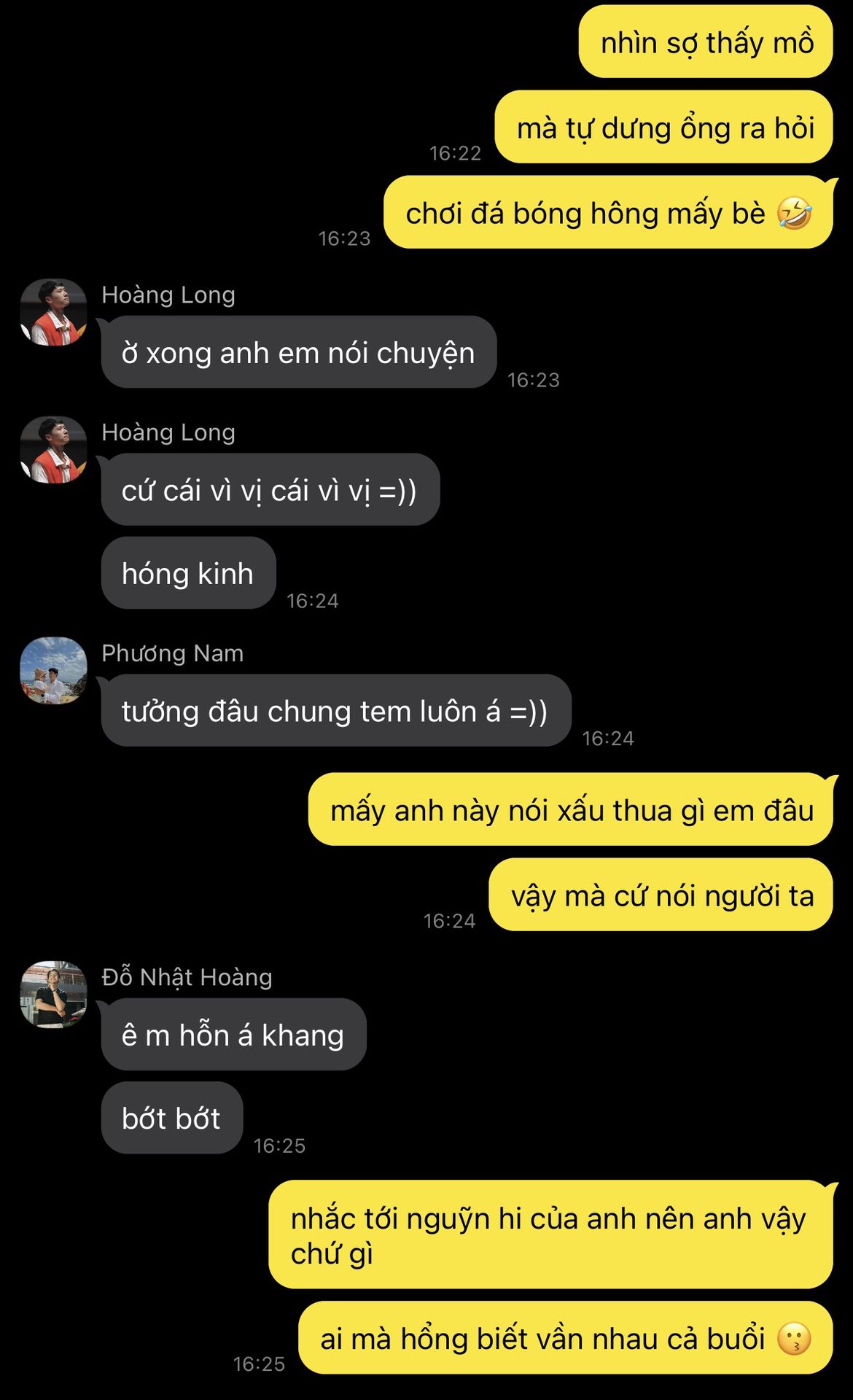Tap Hoàng Long's avatar beside "cứ cái vì vị"
Image resolution: width=853 pixels, height=1400 pixels.
click(53, 450)
